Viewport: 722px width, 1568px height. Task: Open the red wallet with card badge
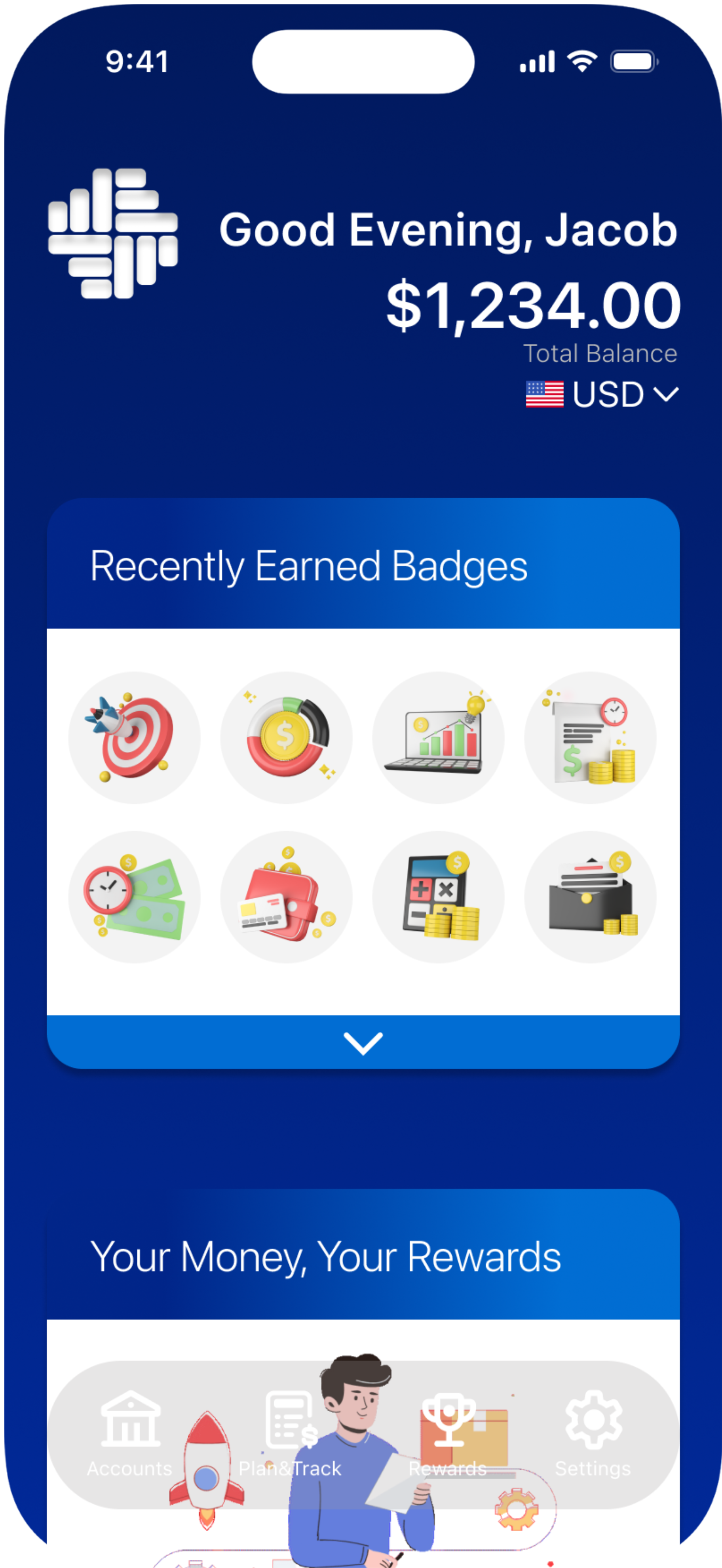[287, 897]
